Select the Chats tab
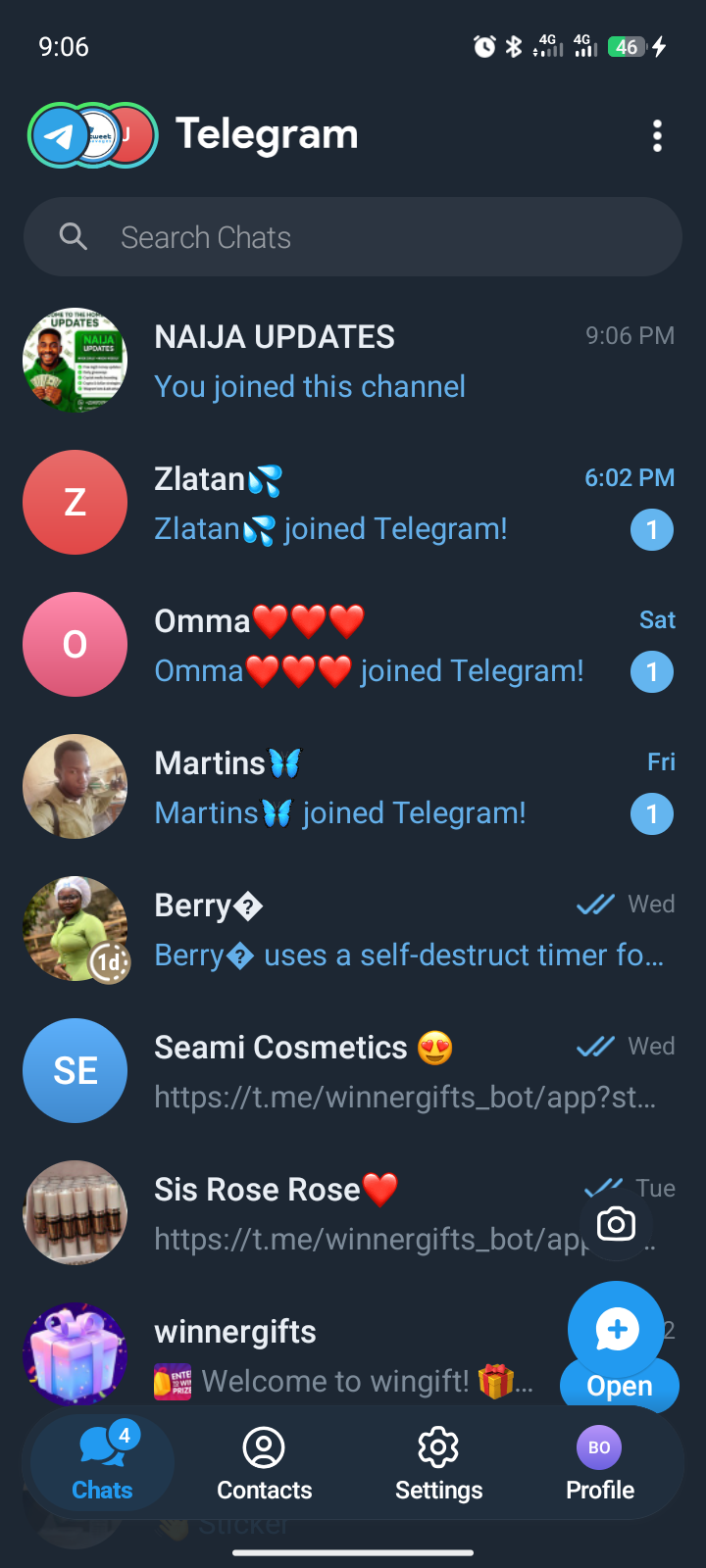 [x=103, y=1464]
